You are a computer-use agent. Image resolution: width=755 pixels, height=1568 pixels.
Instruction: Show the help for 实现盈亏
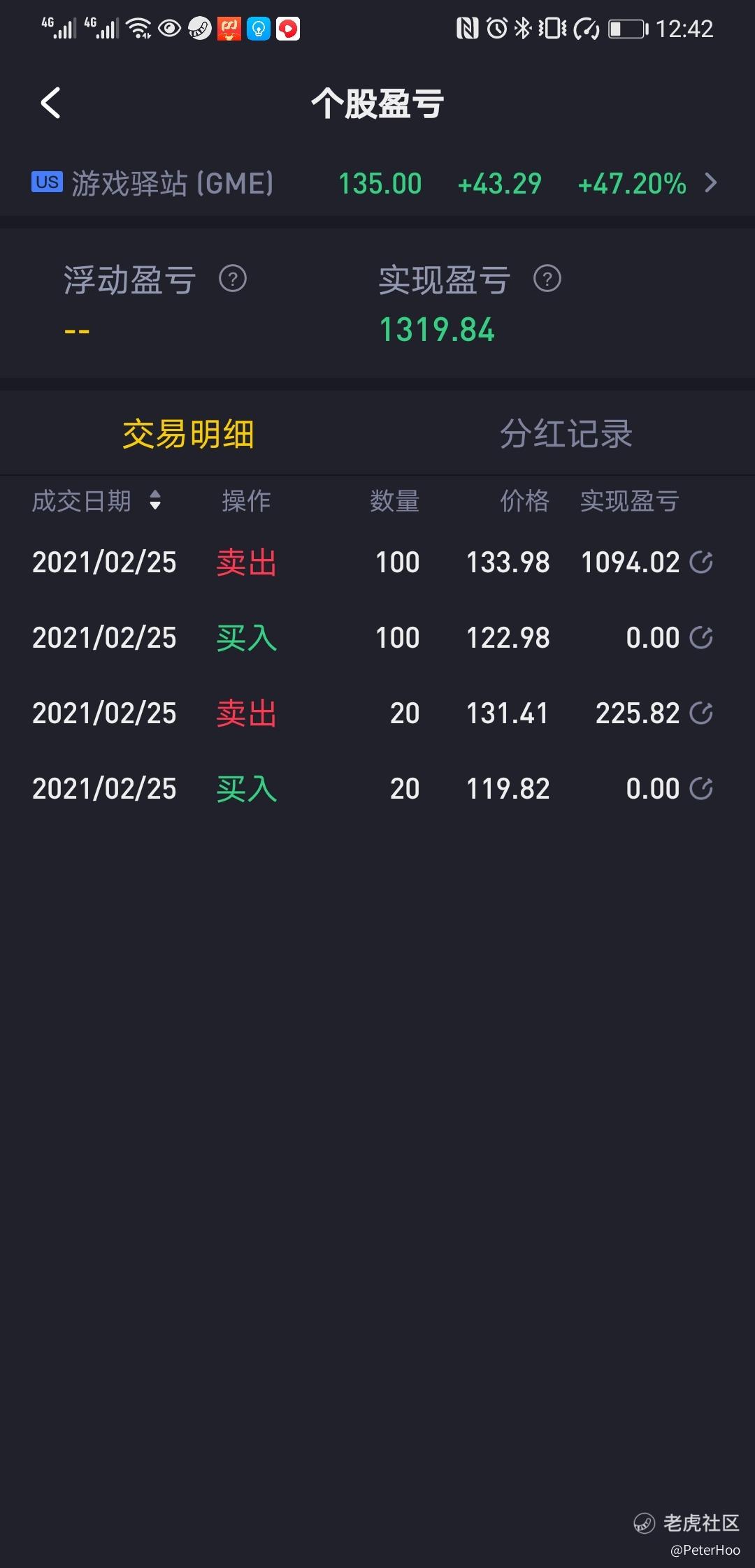pos(547,280)
